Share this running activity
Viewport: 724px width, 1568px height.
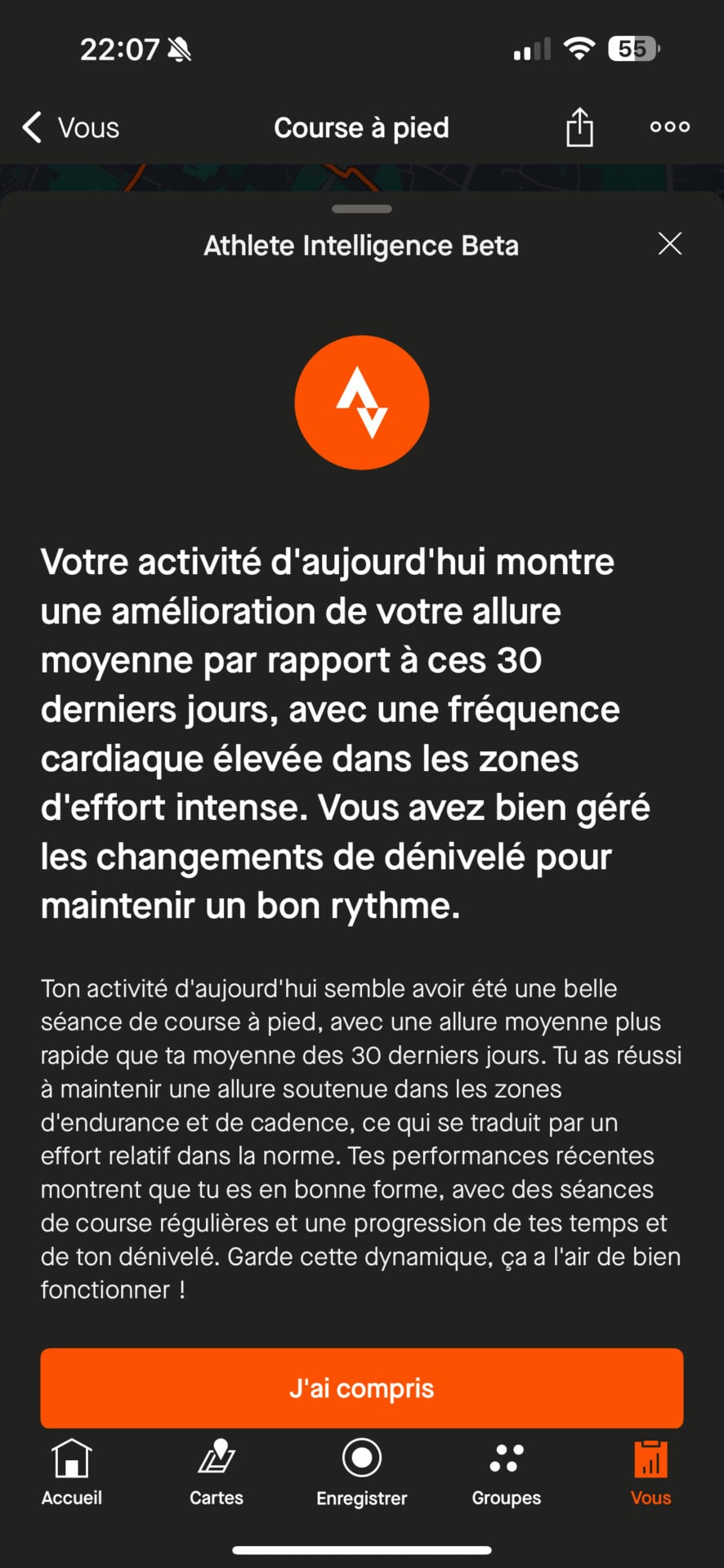579,127
